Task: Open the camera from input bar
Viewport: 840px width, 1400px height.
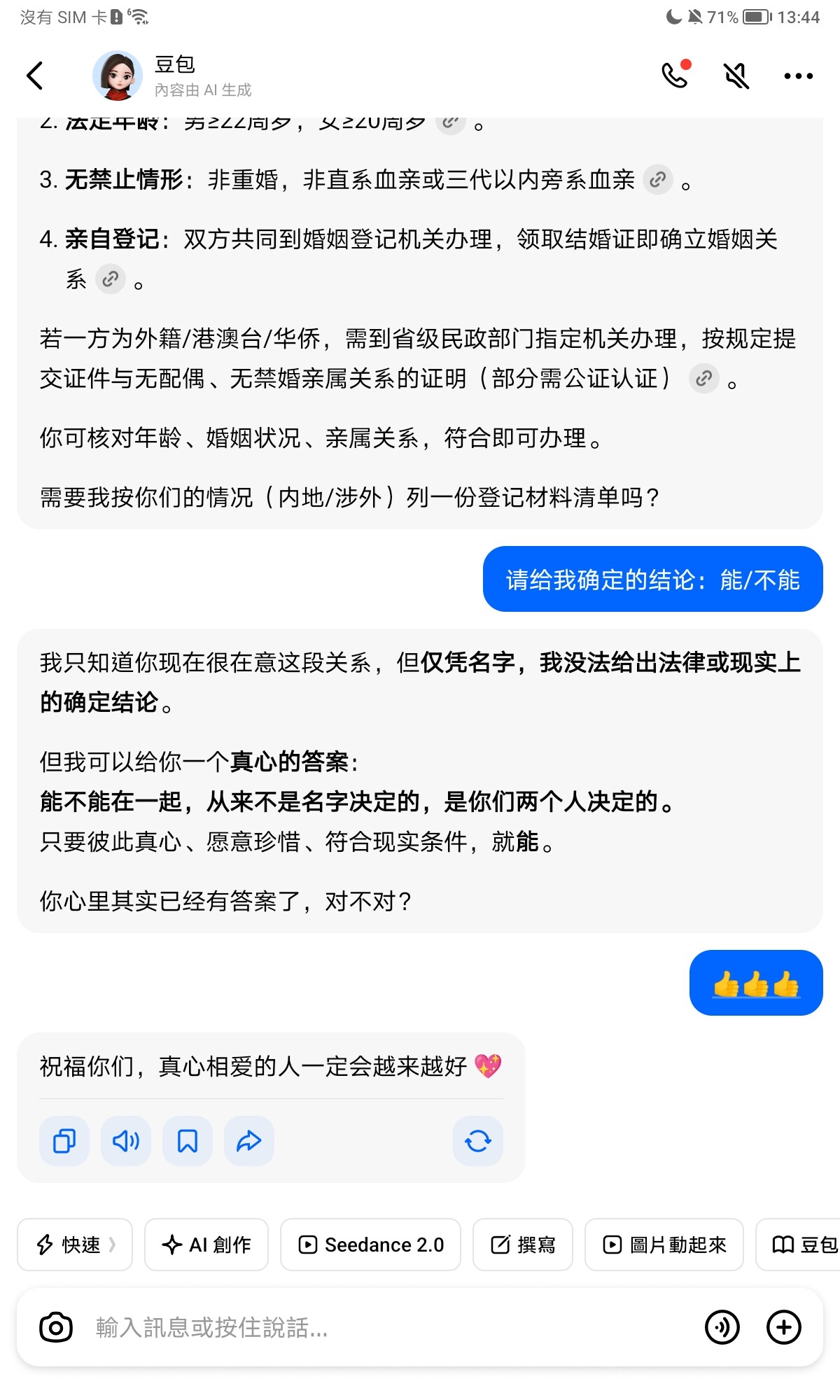Action: tap(56, 1326)
